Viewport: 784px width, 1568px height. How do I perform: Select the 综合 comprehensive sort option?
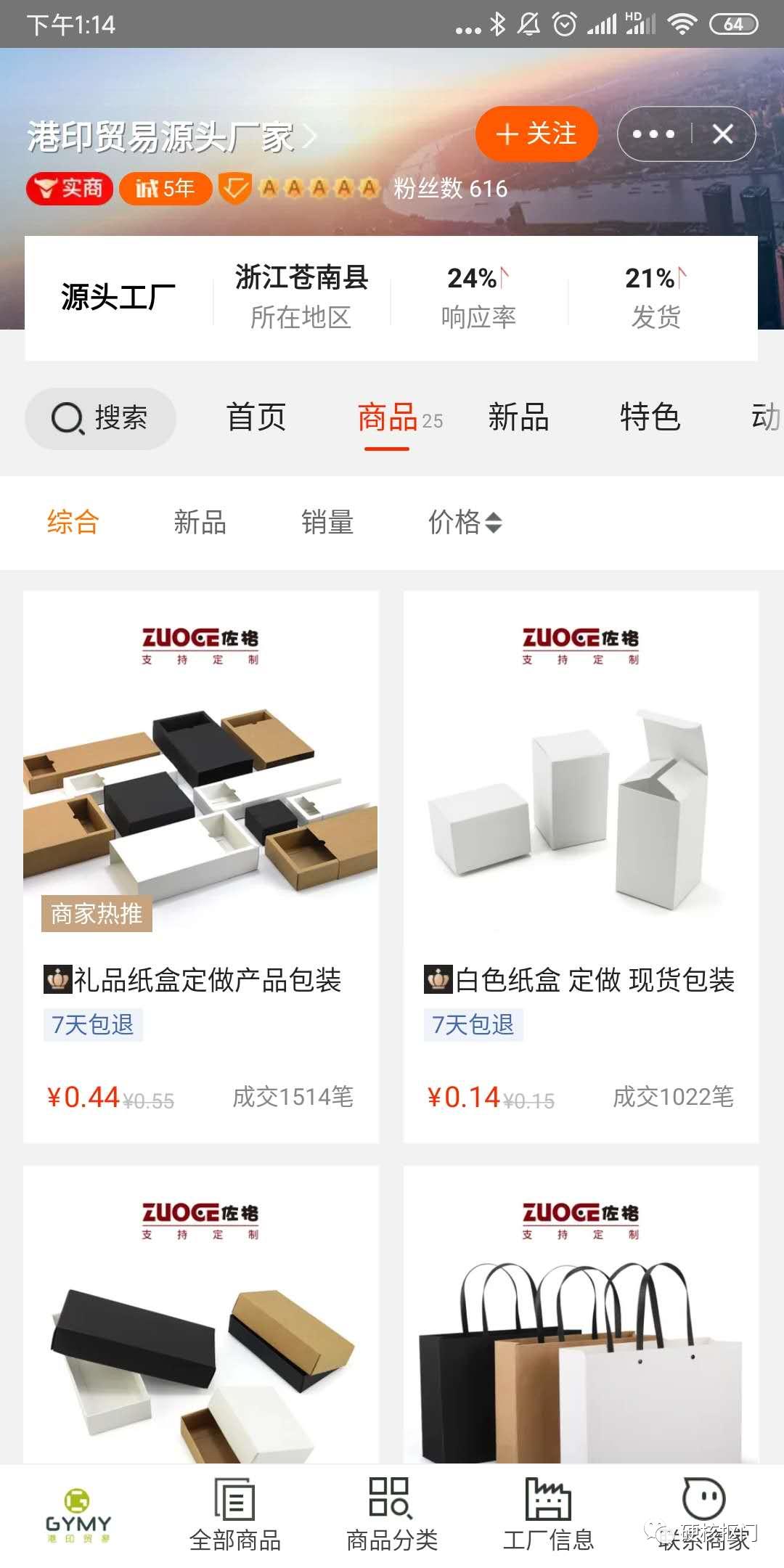click(x=73, y=522)
